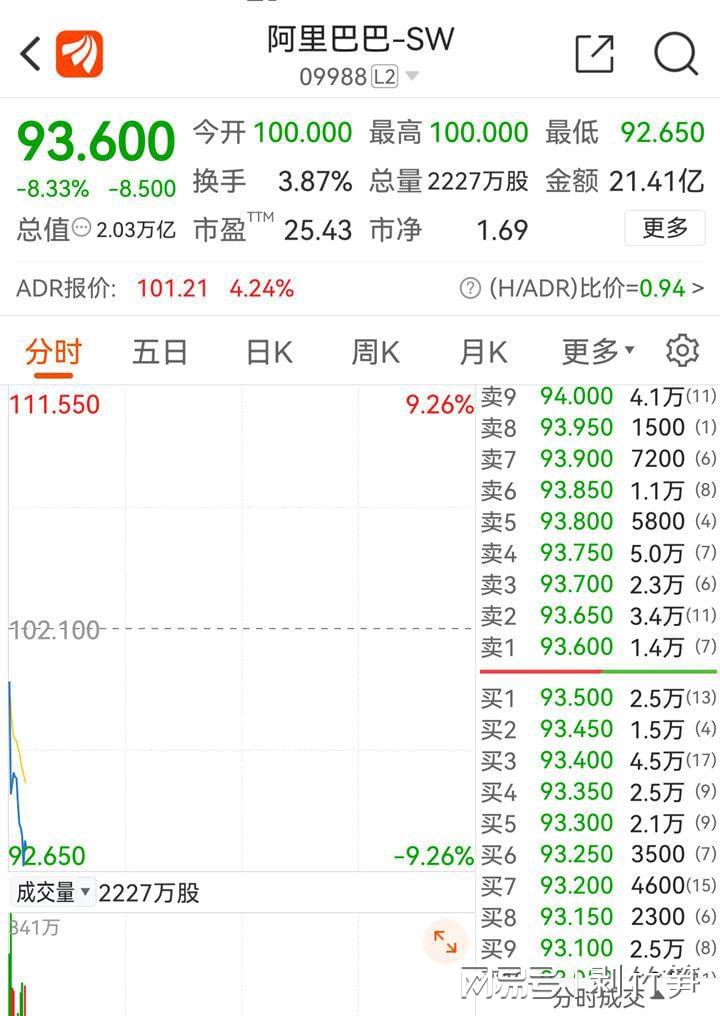Expand the 更多 chart period dropdown
Image resolution: width=720 pixels, height=1016 pixels.
(598, 352)
